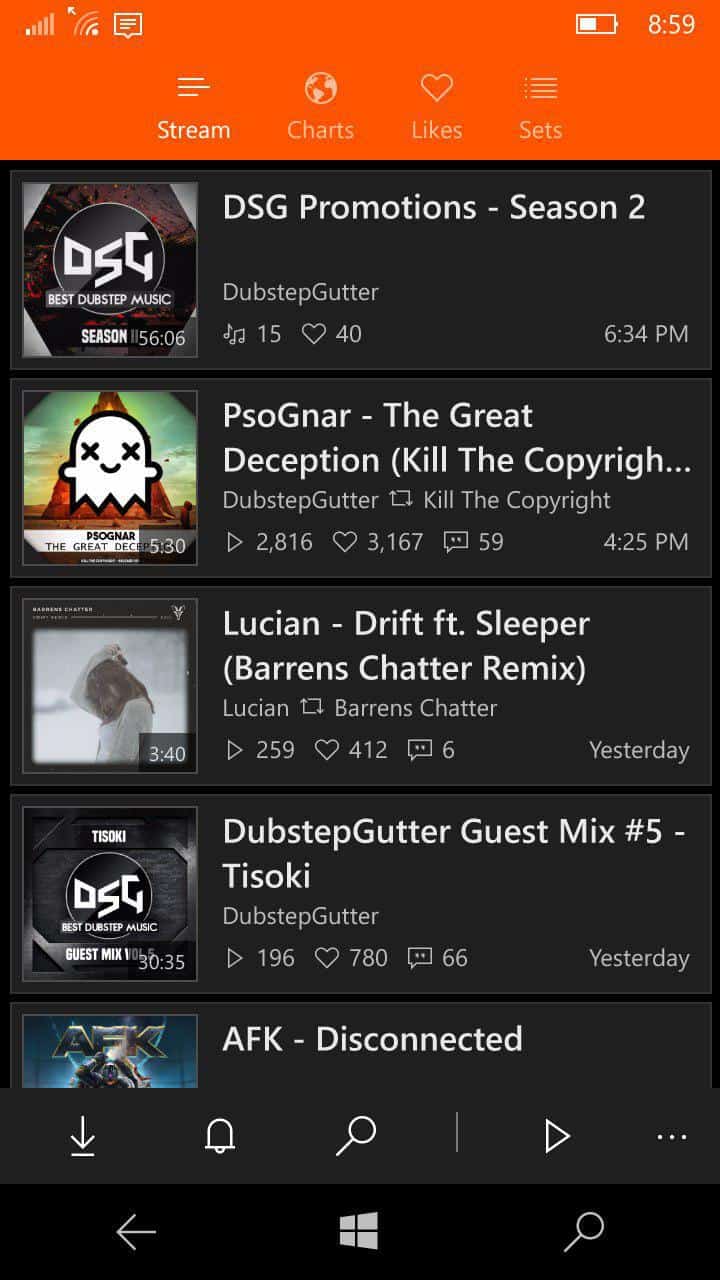The width and height of the screenshot is (720, 1280).
Task: Switch to the Likes tab
Action: pyautogui.click(x=436, y=108)
